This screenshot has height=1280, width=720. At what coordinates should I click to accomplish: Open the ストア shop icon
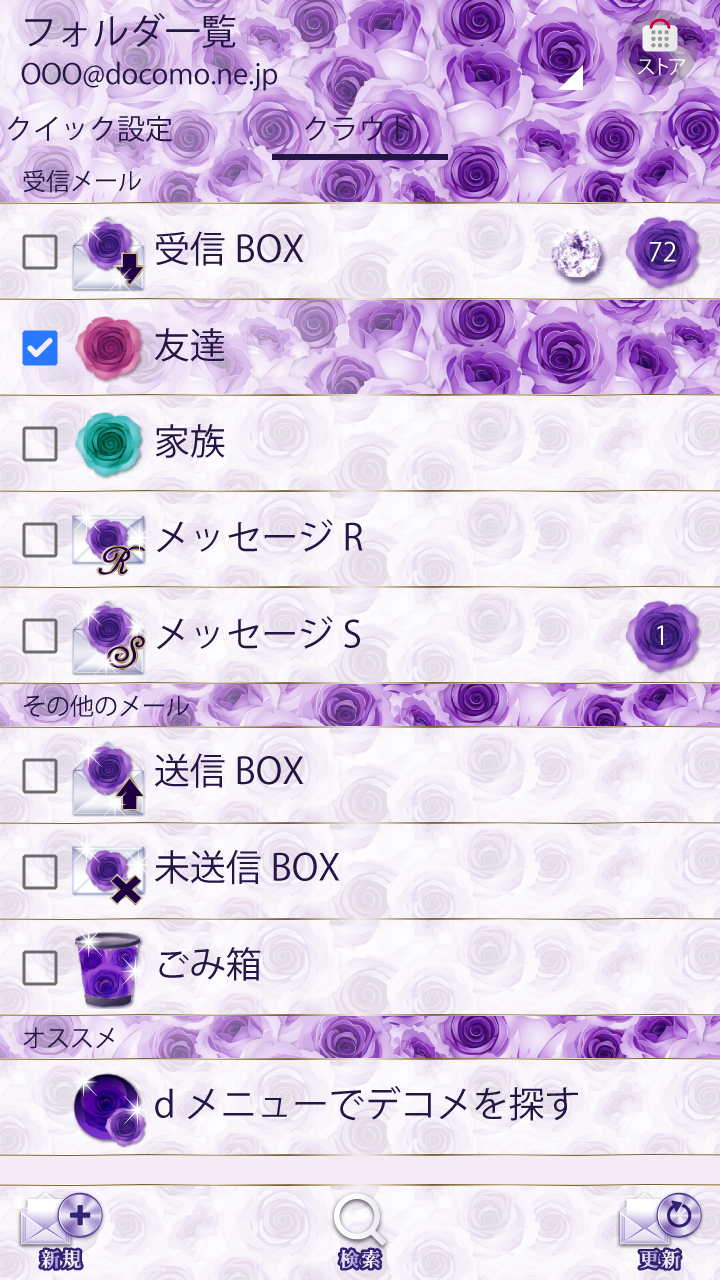[660, 48]
